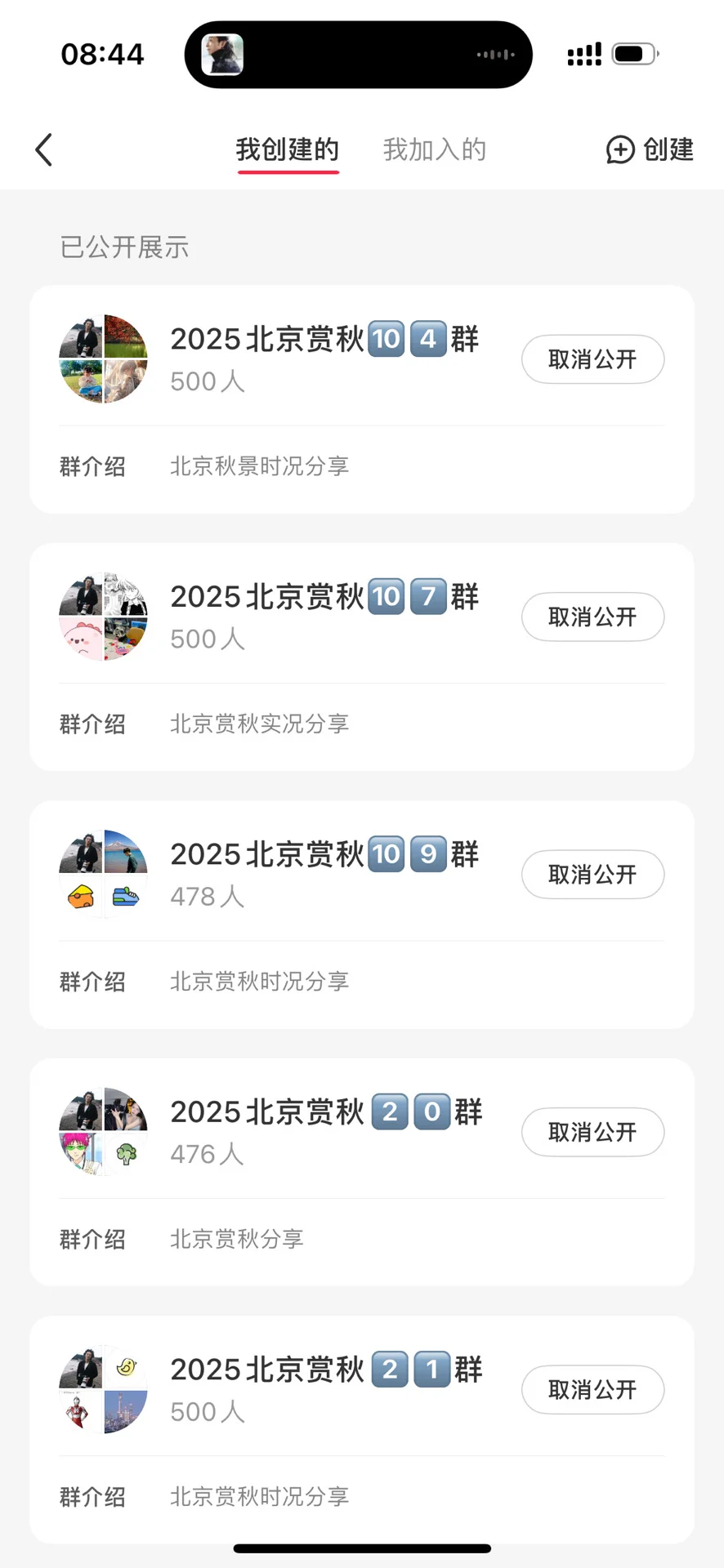Image resolution: width=724 pixels, height=1568 pixels.
Task: Tap 取消公开 for the 2 0 group
Action: click(592, 1132)
